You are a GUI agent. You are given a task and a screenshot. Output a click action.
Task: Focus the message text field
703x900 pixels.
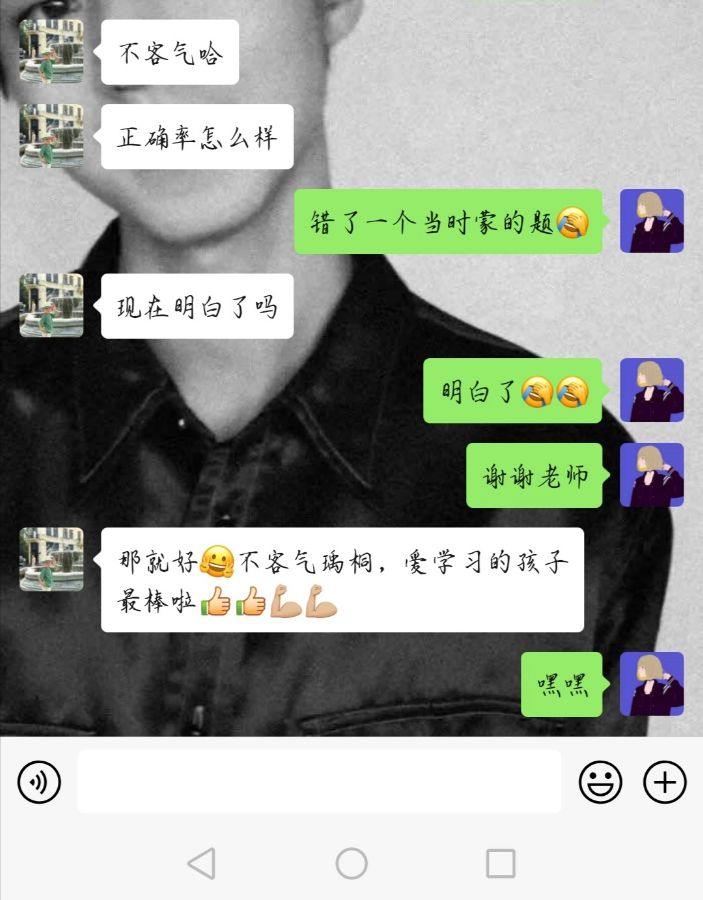tap(318, 782)
